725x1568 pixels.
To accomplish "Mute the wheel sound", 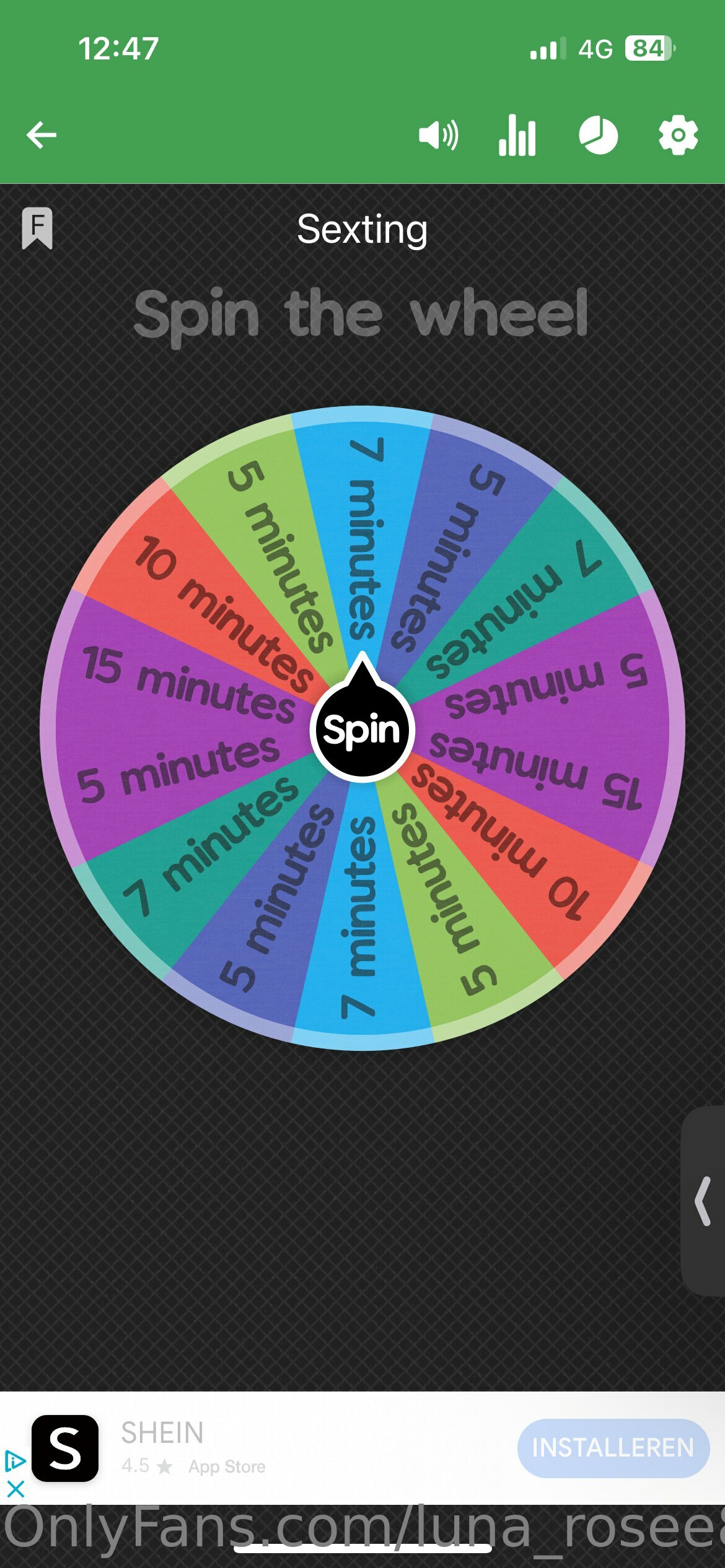I will tap(438, 135).
